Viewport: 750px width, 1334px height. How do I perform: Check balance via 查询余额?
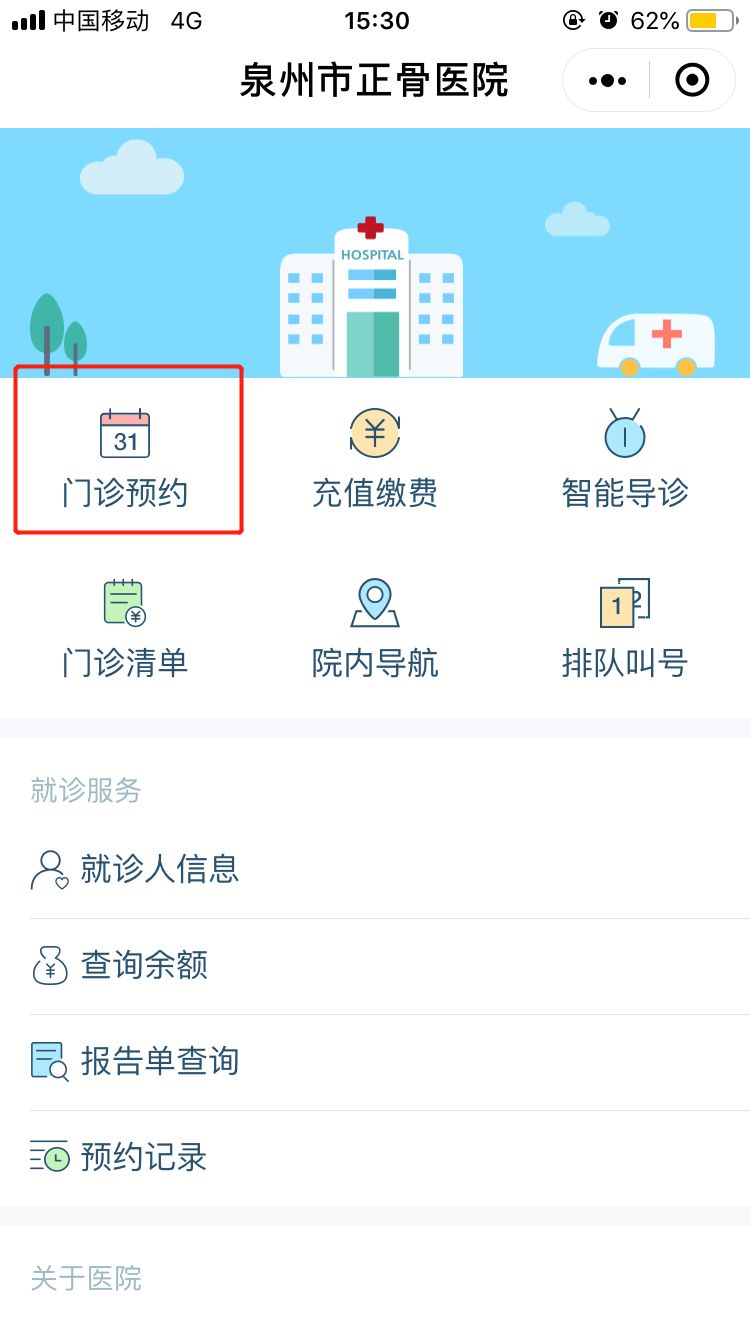[x=144, y=965]
